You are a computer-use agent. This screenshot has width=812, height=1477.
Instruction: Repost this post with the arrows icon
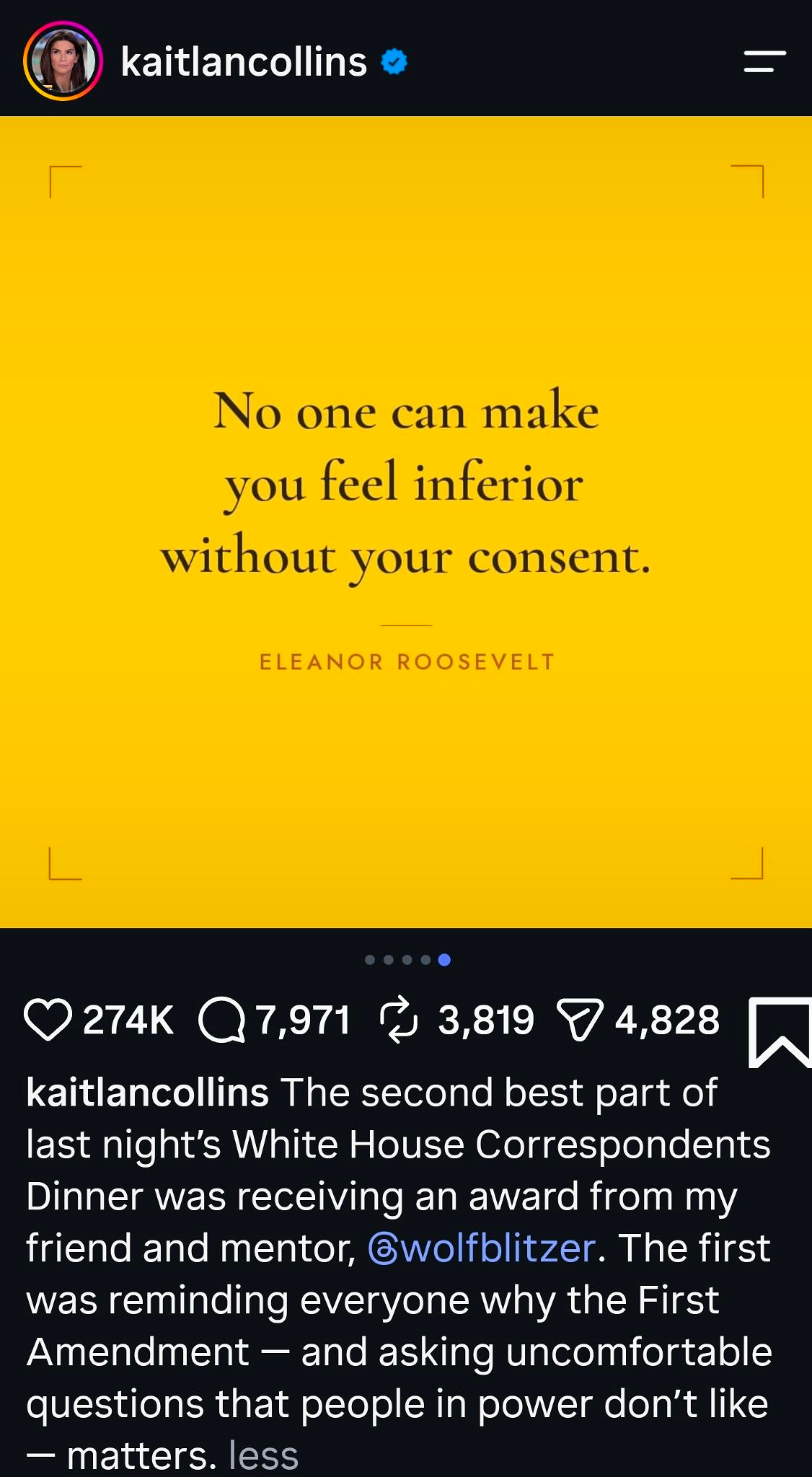coord(399,1020)
